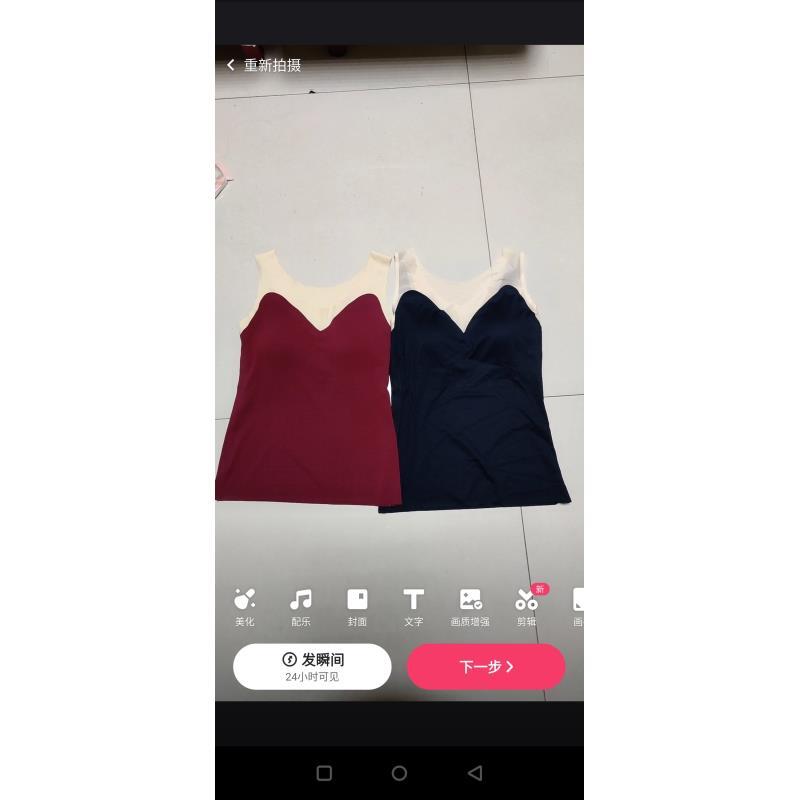Tap 重新拍摄 to retake the photo
This screenshot has height=800, width=800.
(x=264, y=65)
